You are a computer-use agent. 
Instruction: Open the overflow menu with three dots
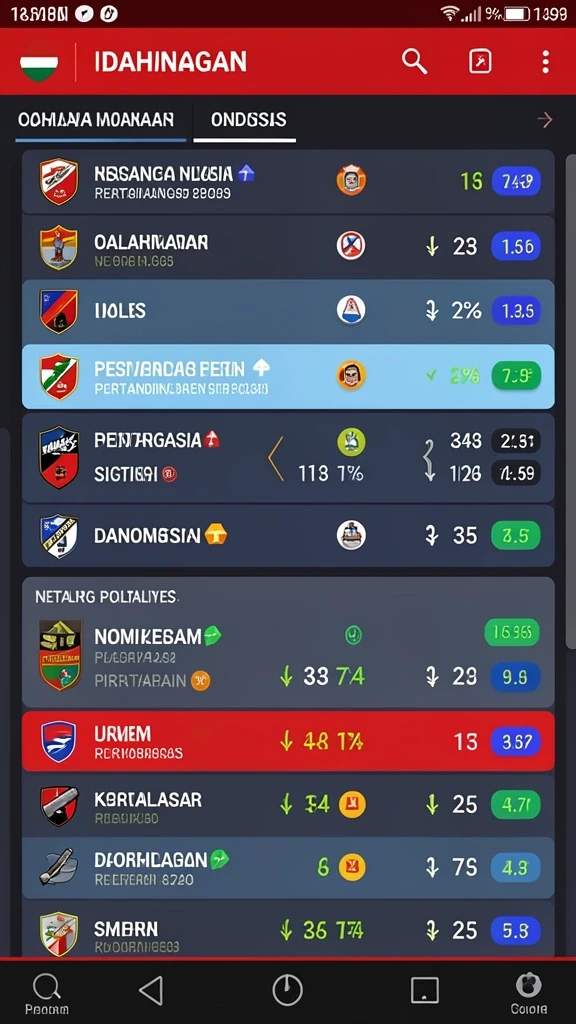(x=545, y=62)
